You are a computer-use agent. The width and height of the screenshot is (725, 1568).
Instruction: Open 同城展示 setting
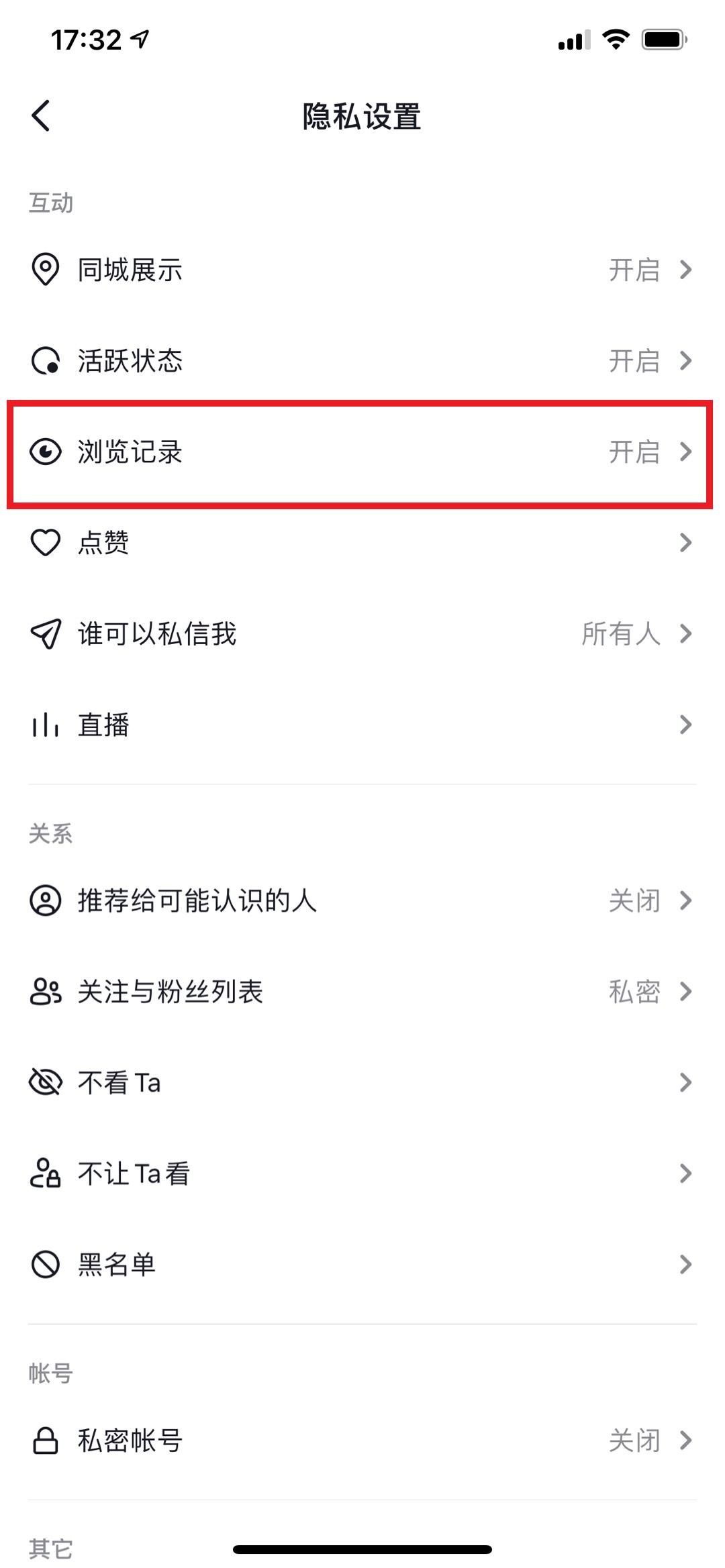[362, 270]
